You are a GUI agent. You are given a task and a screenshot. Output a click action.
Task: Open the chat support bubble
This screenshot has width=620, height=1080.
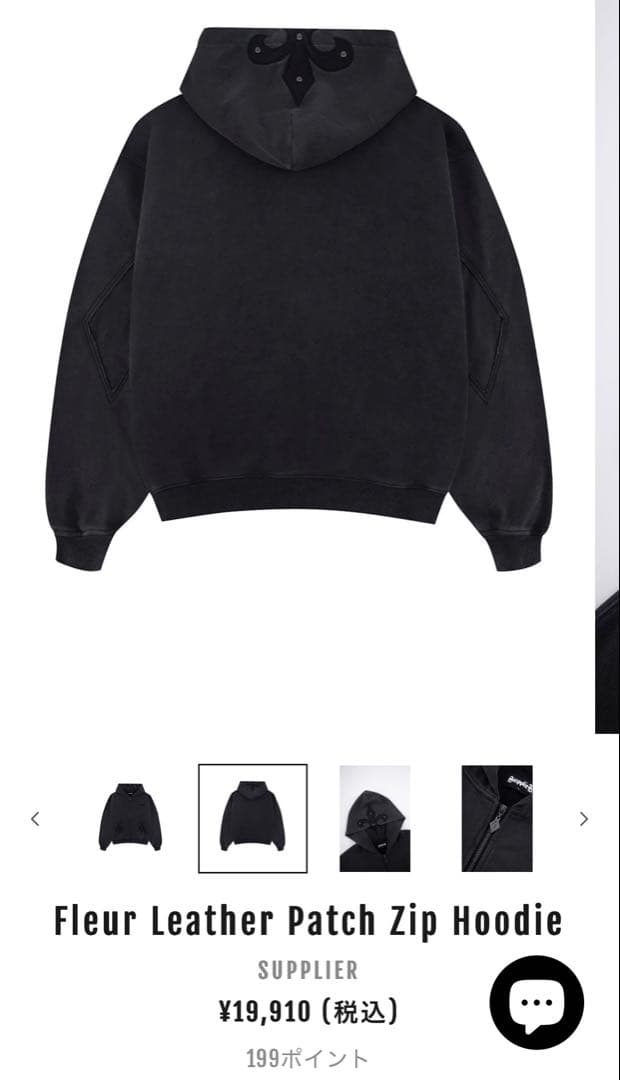point(537,1002)
